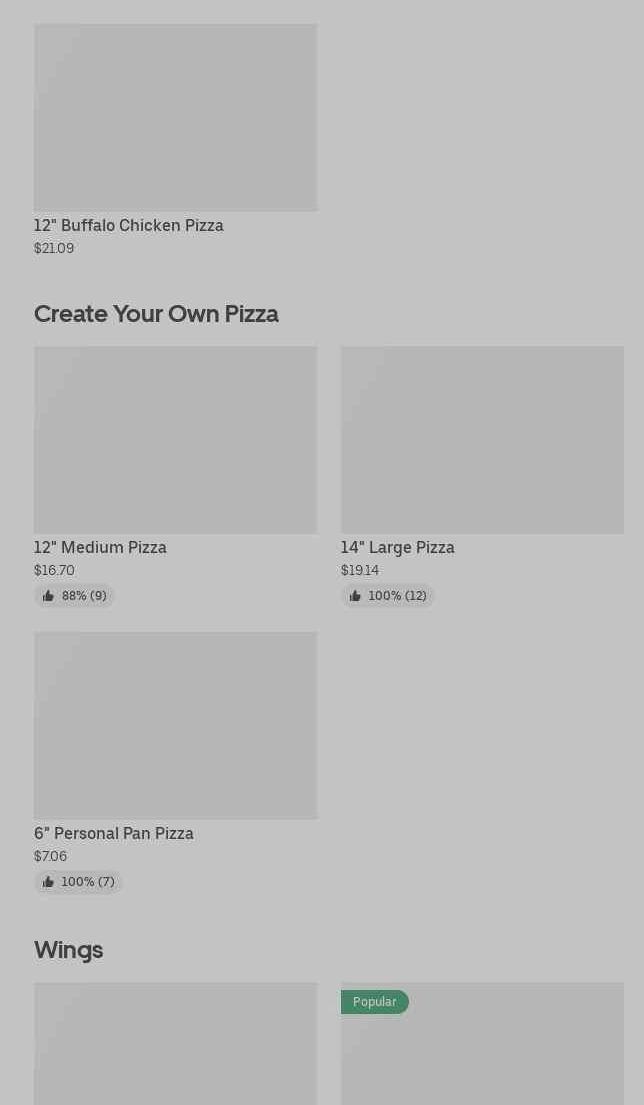Open the first Wings item without Popular badge
Viewport: 644px width, 1105px height.
175,1045
